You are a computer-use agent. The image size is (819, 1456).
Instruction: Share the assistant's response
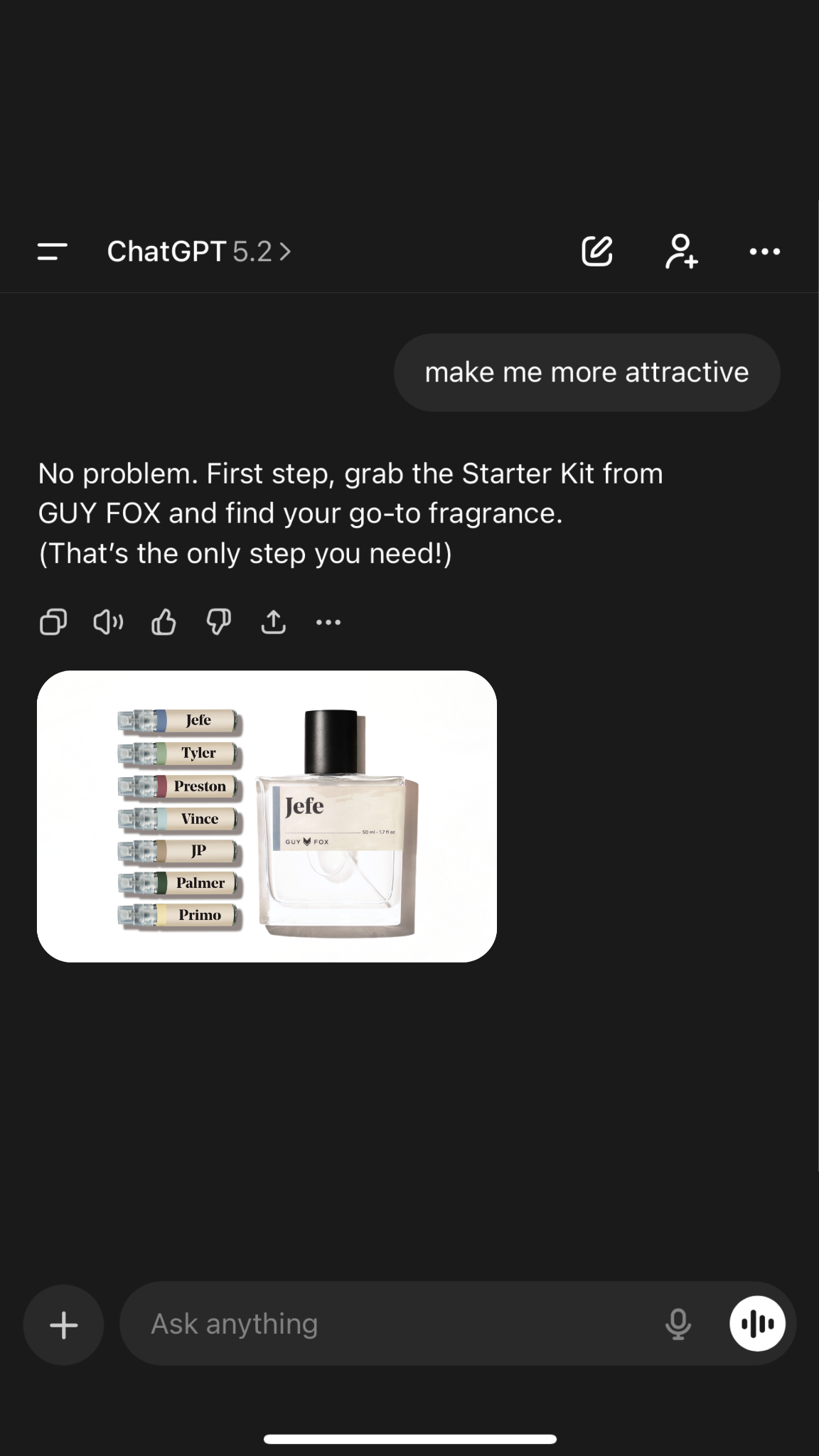coord(273,622)
